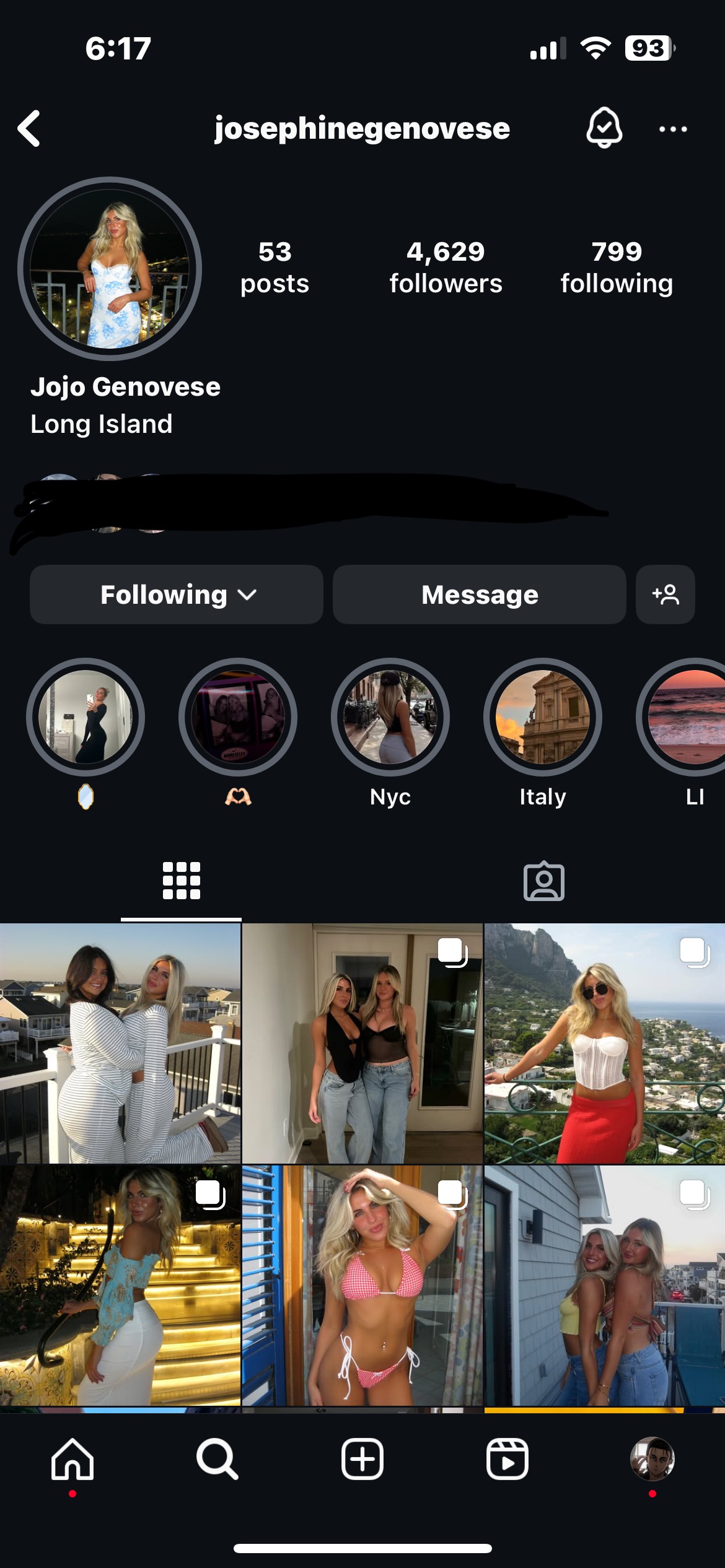The height and width of the screenshot is (1568, 725).
Task: Open the three-dot overflow menu
Action: point(673,129)
